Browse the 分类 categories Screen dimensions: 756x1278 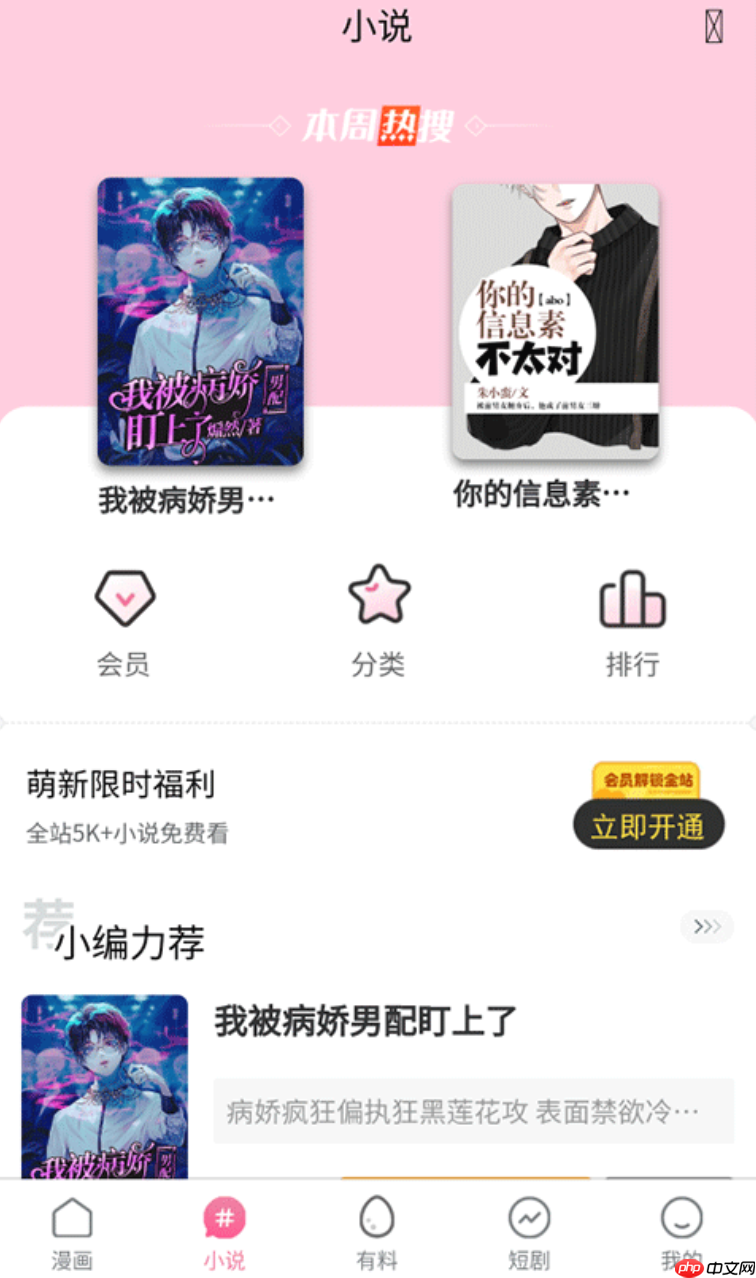click(378, 620)
